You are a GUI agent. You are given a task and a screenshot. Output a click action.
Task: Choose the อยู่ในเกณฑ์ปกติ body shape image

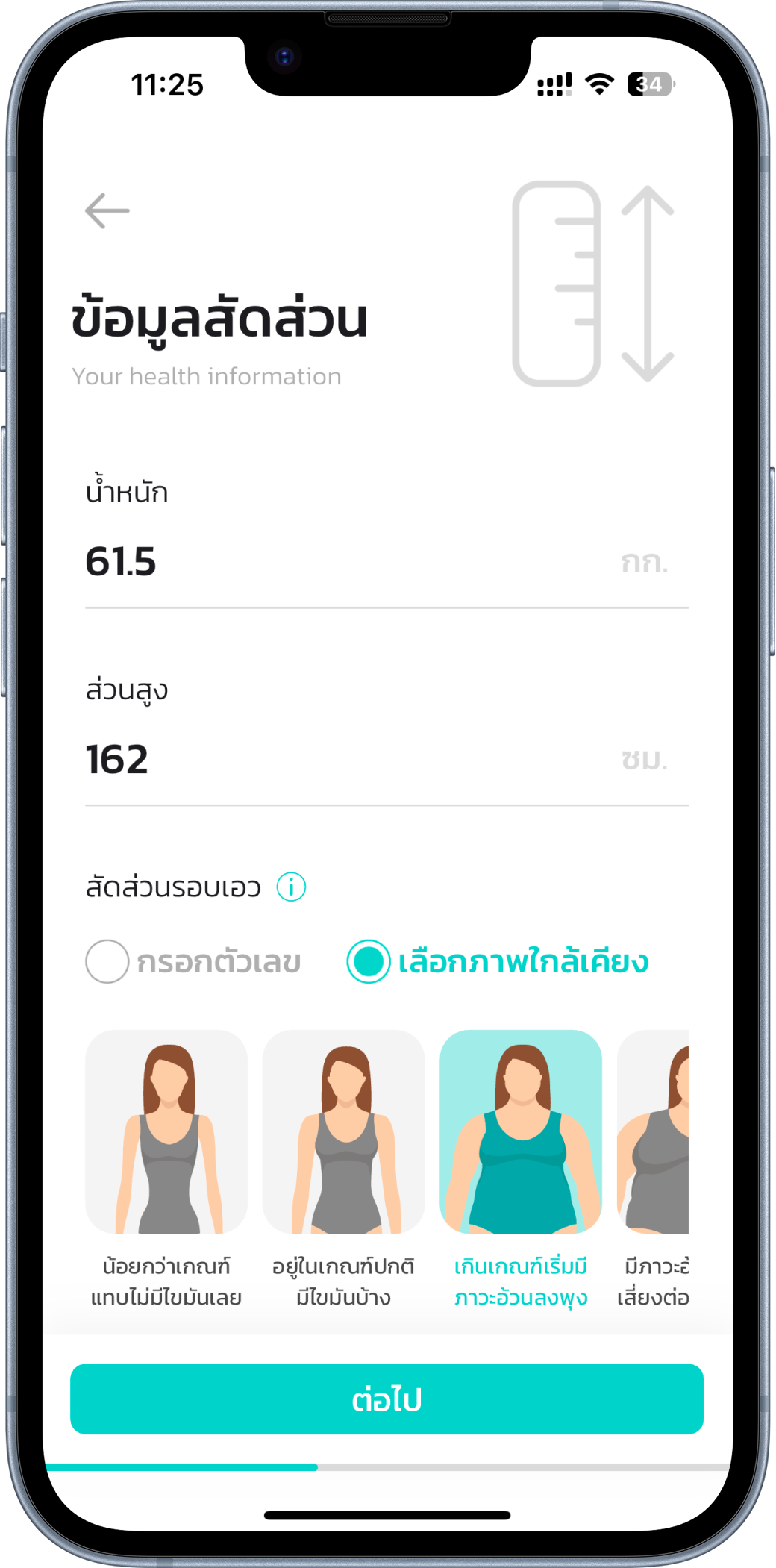[343, 1131]
